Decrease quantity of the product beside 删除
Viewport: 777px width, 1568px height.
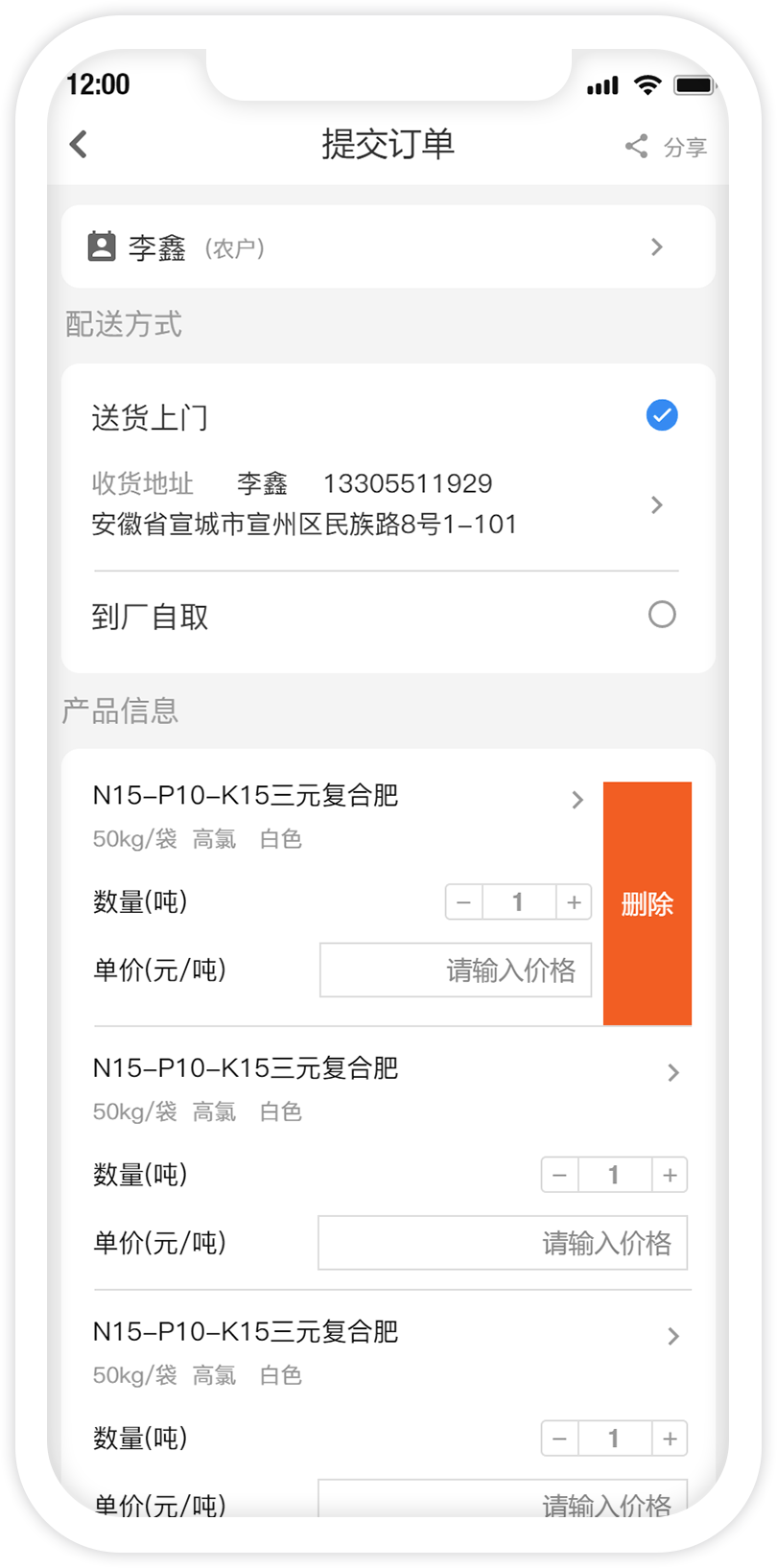[464, 902]
